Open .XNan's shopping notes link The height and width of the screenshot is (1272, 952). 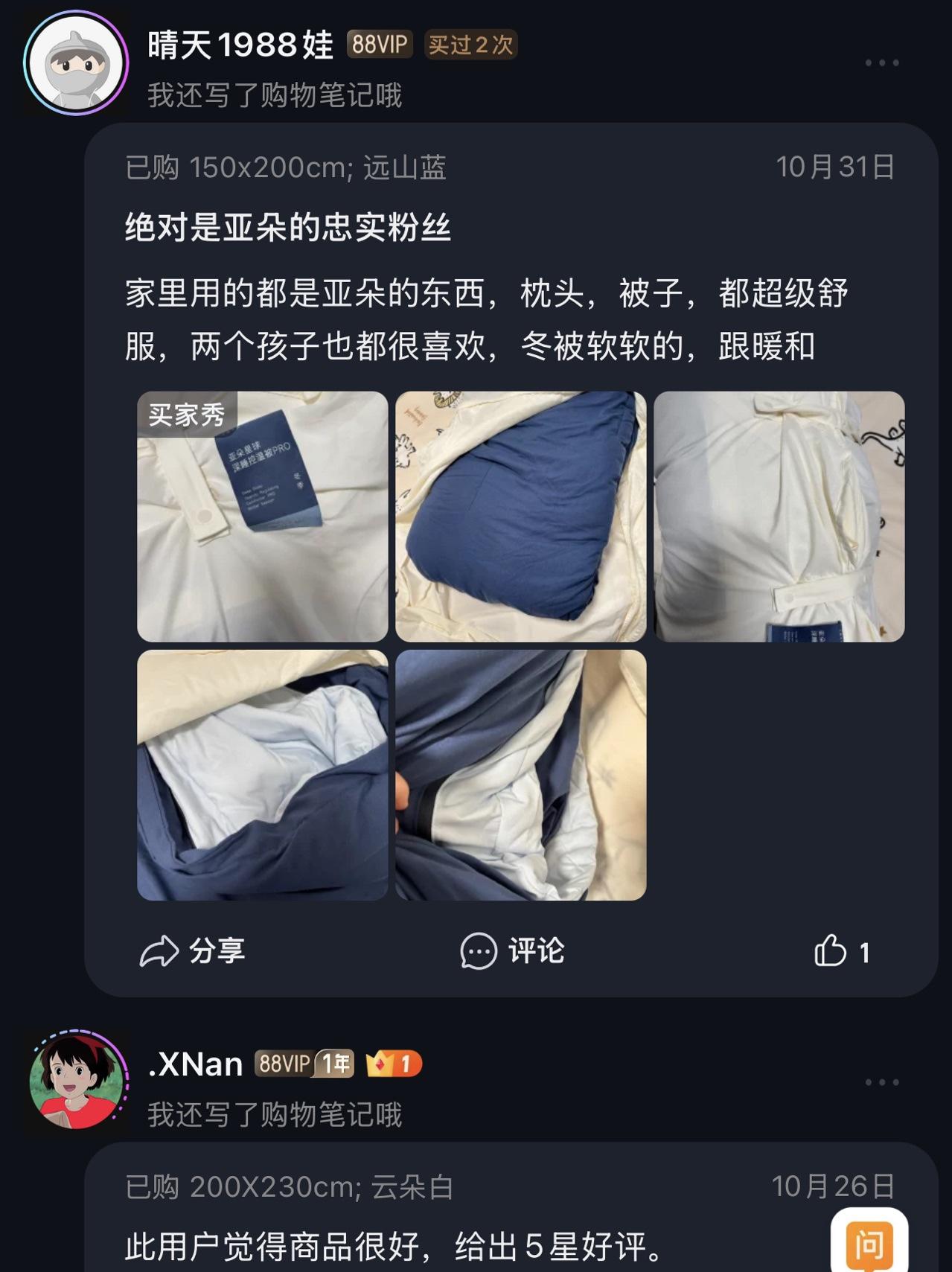(x=275, y=1115)
